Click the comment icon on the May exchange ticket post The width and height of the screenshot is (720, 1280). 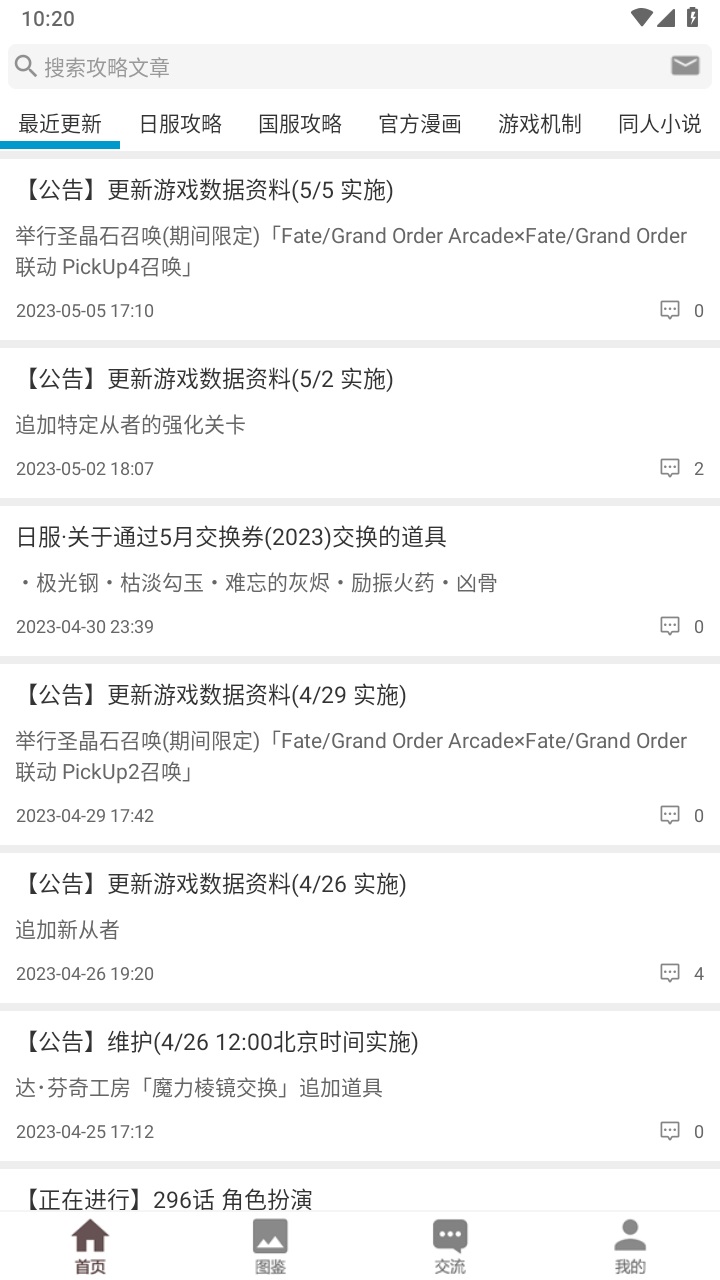pos(670,626)
